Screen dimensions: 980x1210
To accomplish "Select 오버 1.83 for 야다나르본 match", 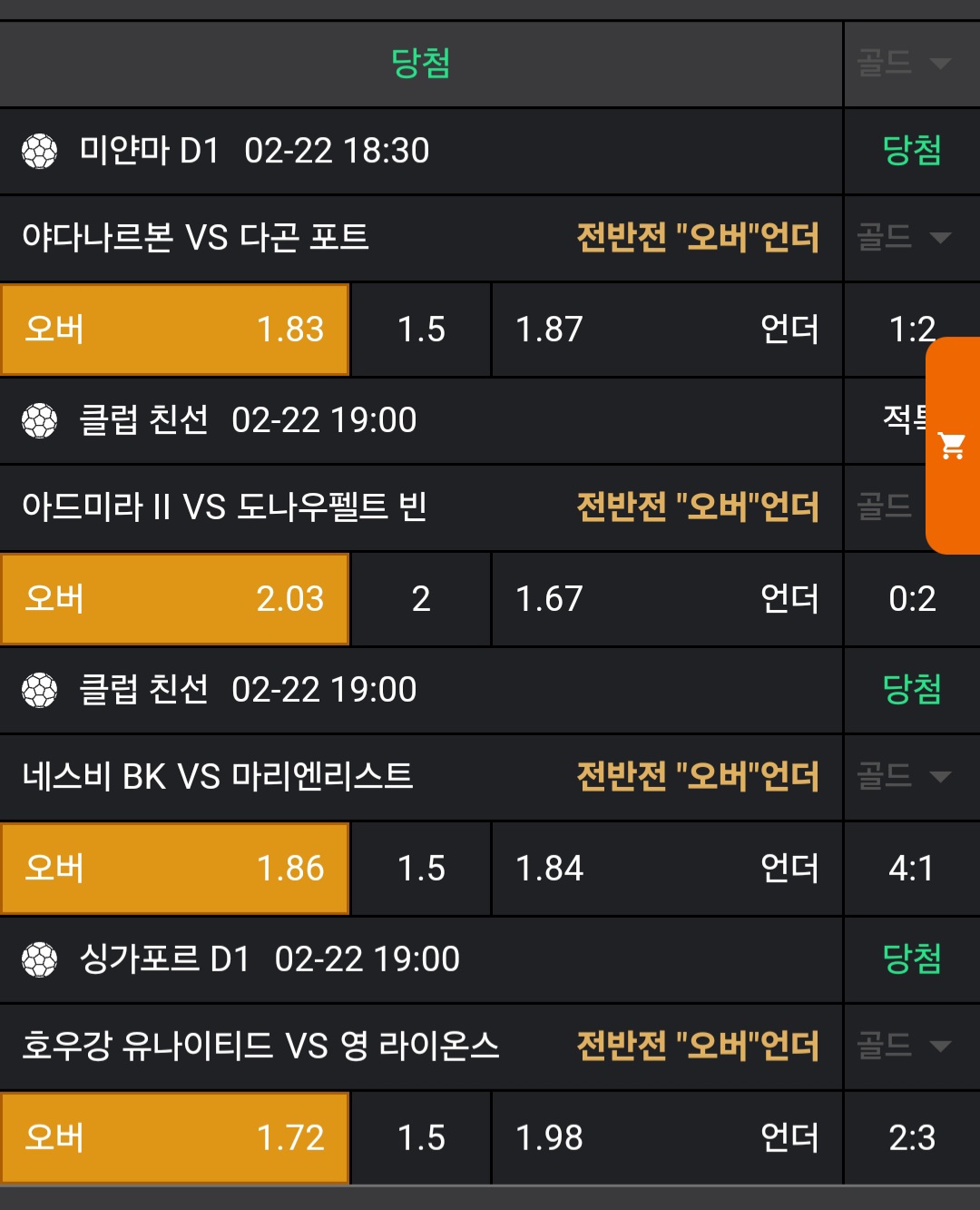I will [175, 330].
